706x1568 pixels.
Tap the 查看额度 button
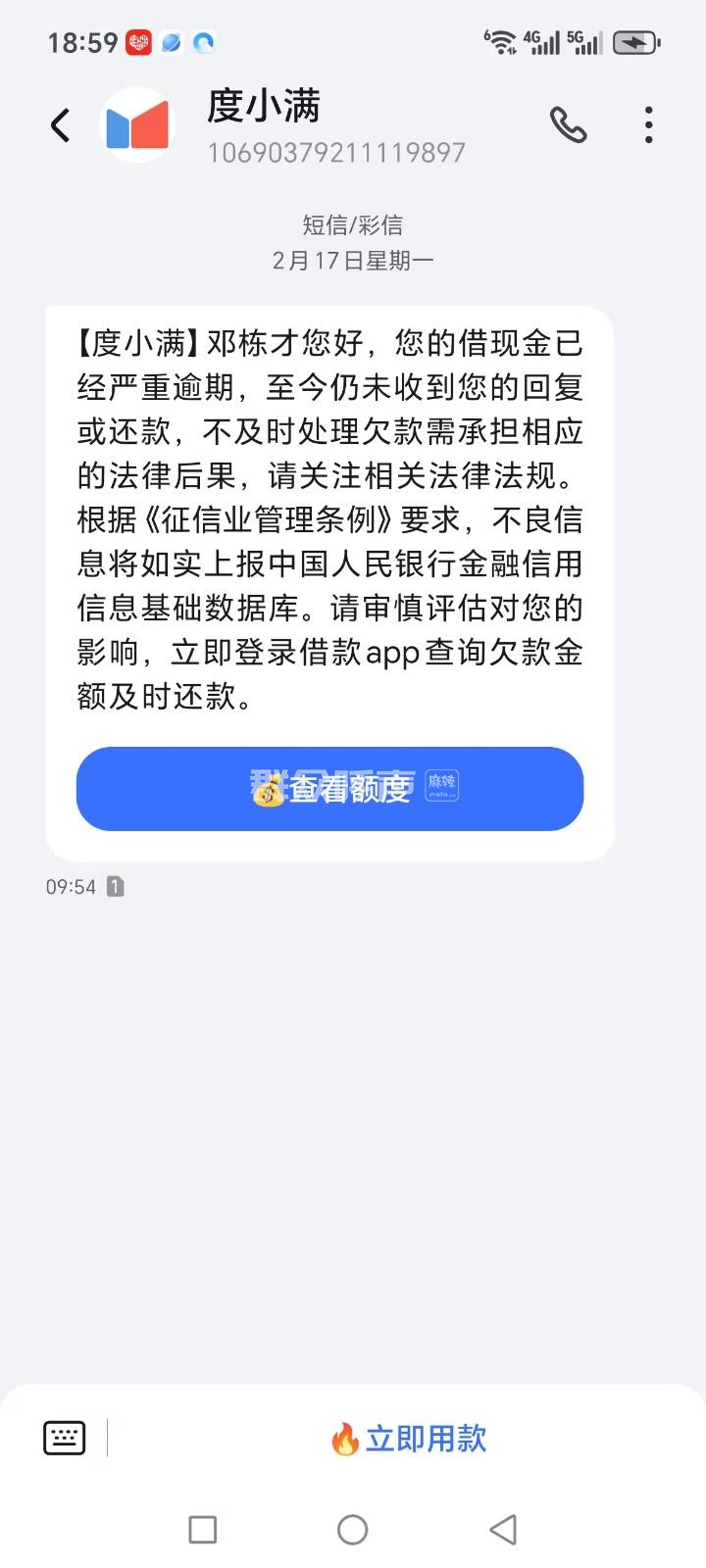pyautogui.click(x=329, y=789)
